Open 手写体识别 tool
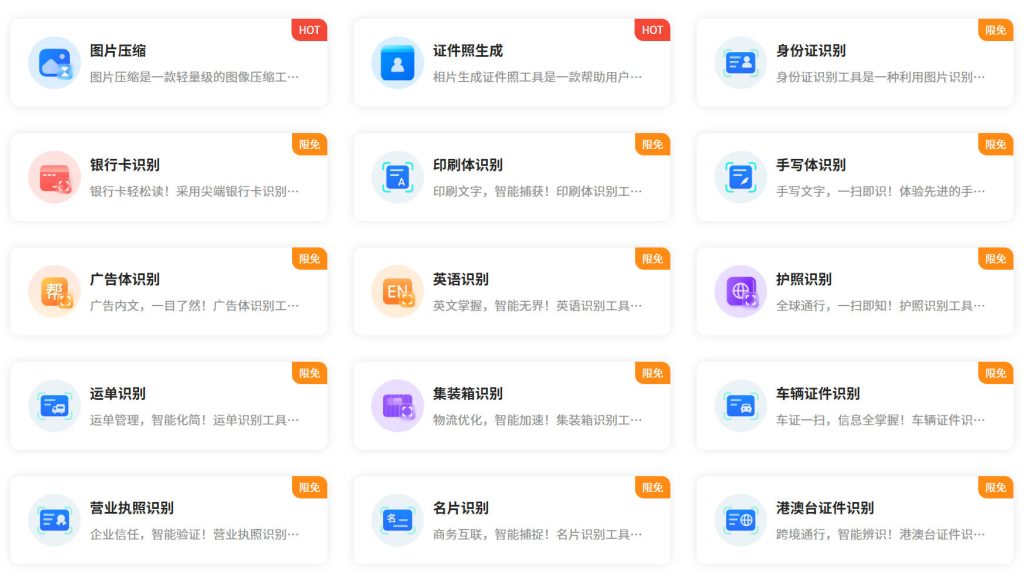 [x=854, y=177]
